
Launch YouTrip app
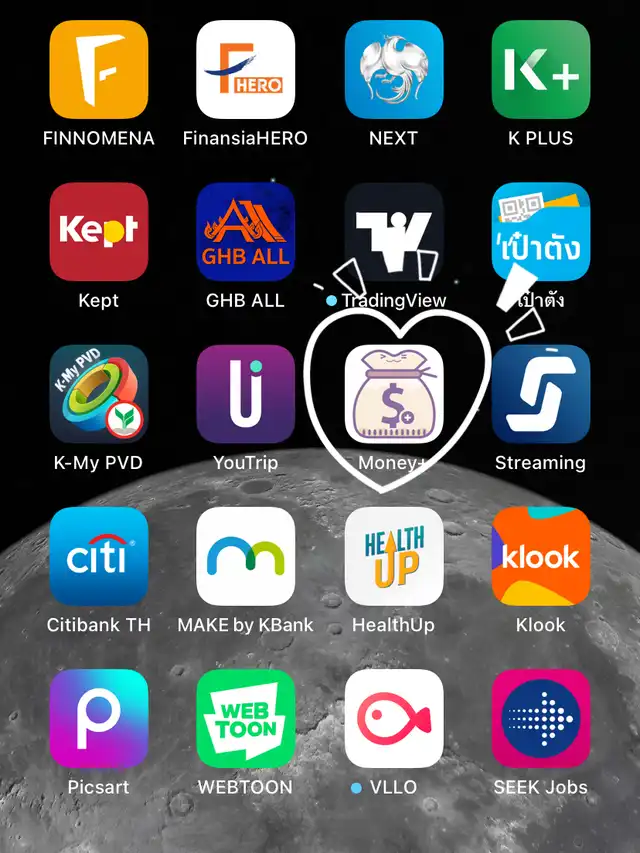pyautogui.click(x=245, y=394)
